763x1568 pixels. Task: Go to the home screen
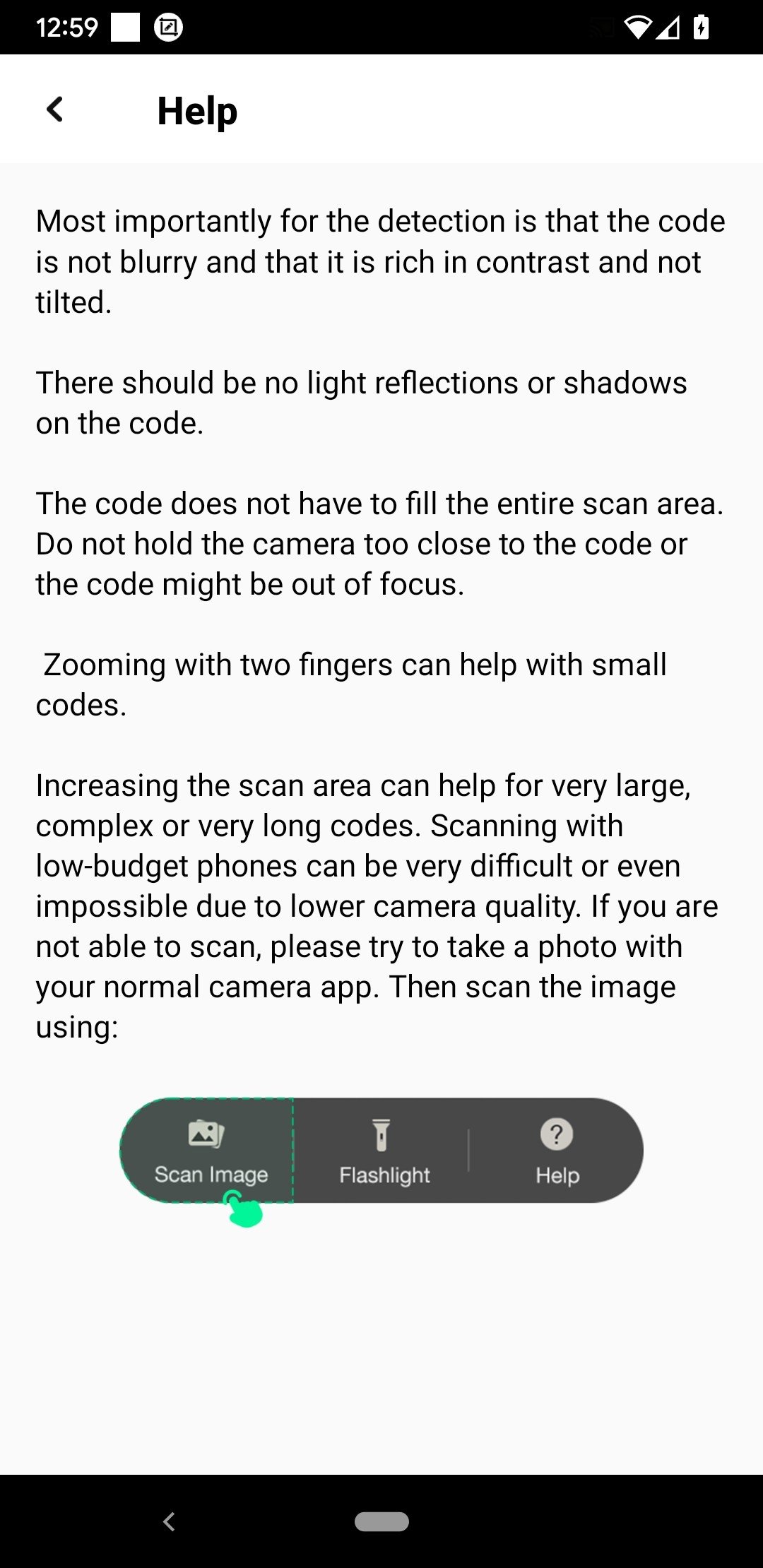pyautogui.click(x=381, y=1521)
